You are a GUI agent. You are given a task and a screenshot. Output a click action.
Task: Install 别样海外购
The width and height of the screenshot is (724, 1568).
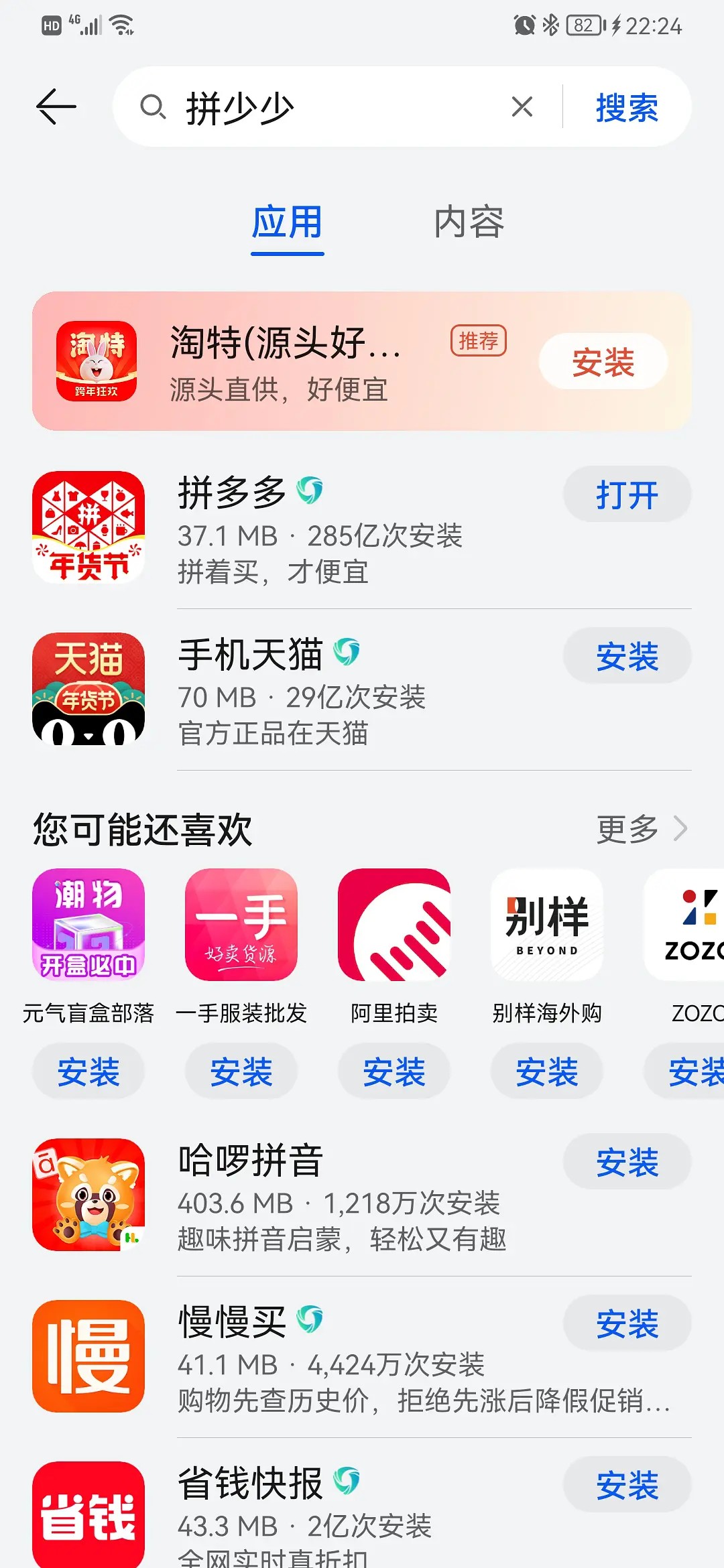pyautogui.click(x=547, y=1071)
